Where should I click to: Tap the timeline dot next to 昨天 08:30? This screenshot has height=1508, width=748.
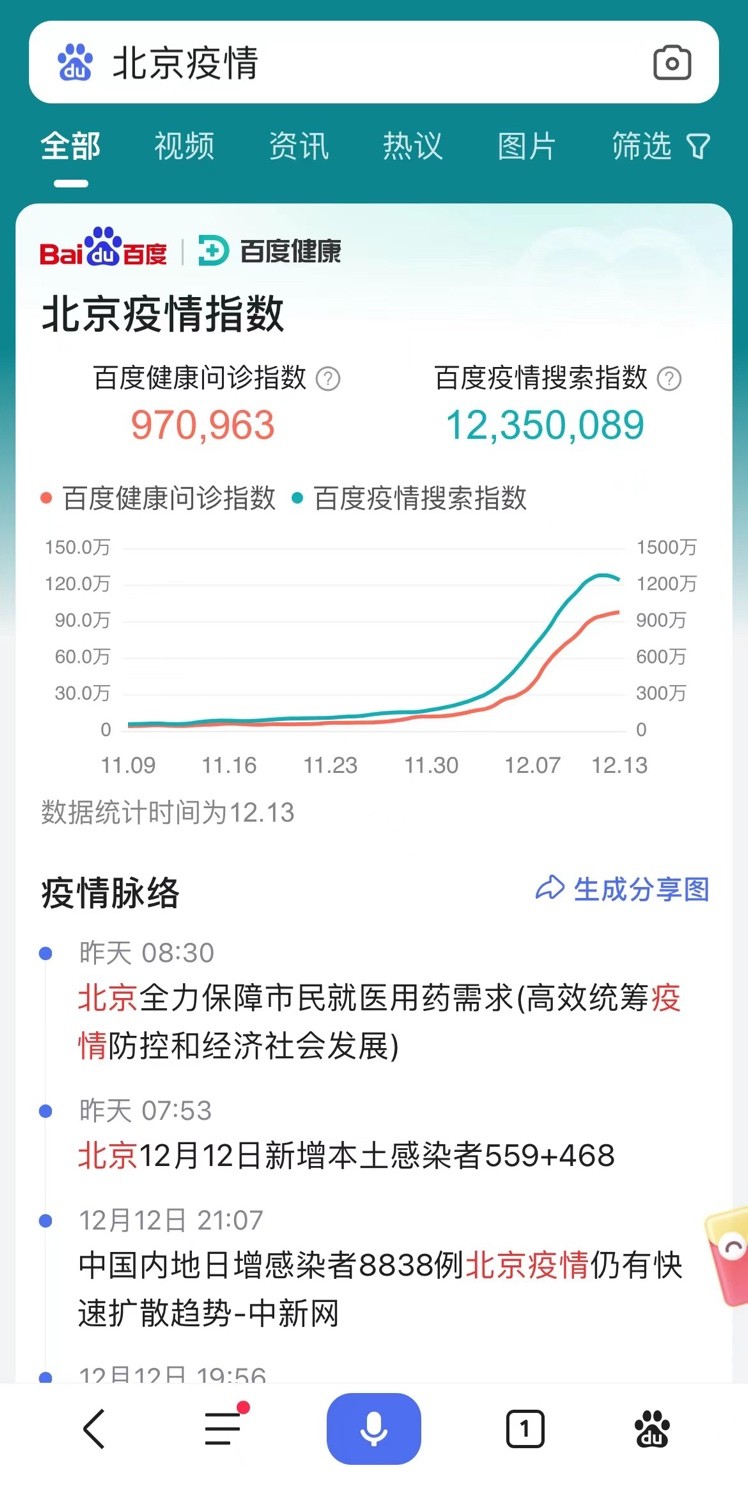pos(46,952)
